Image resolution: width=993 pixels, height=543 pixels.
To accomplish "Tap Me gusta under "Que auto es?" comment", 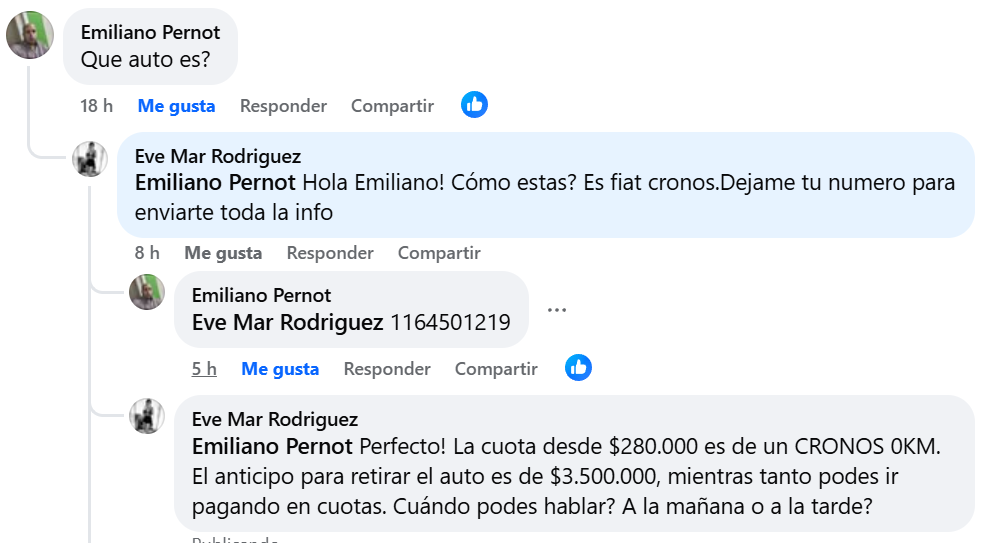I will pyautogui.click(x=176, y=105).
